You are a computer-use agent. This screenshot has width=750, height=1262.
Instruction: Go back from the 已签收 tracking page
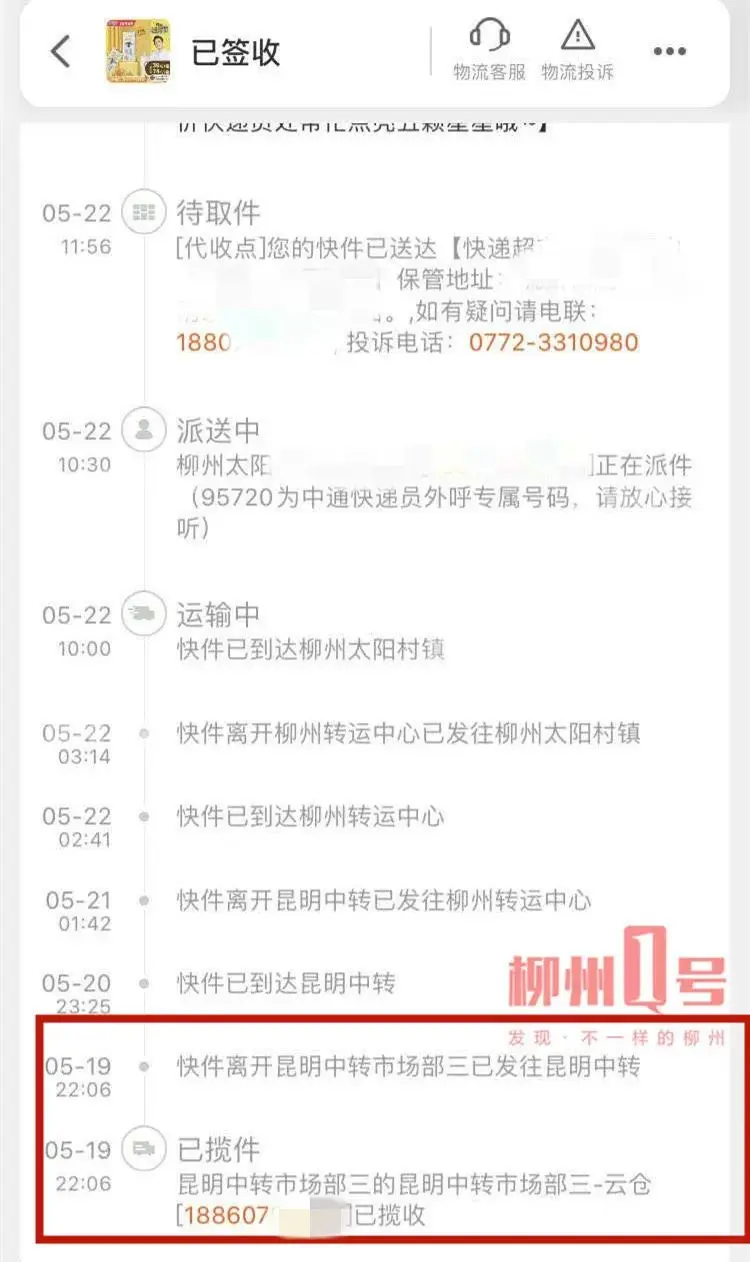click(61, 52)
